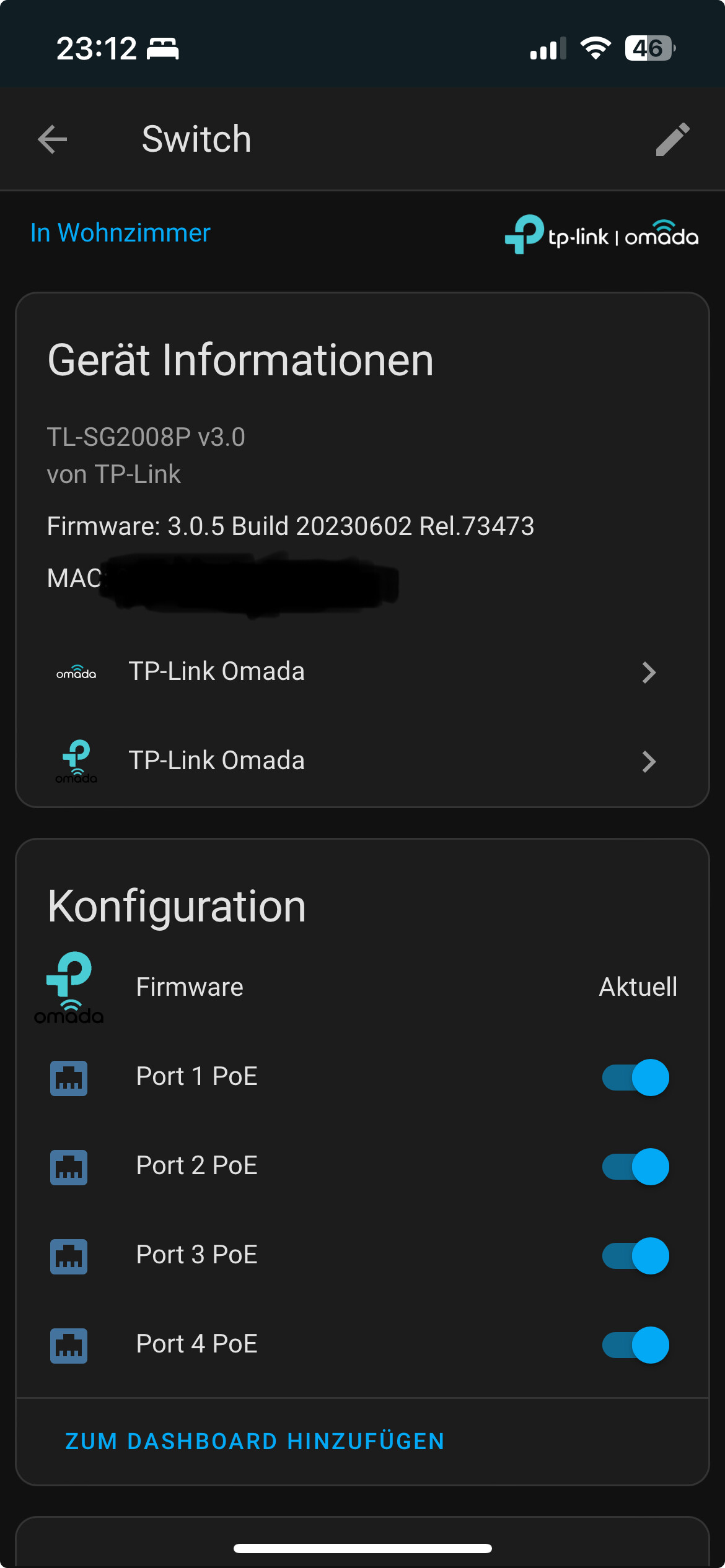The image size is (725, 1568).
Task: Tap Zum Dashboard hinzufügen
Action: (255, 1441)
